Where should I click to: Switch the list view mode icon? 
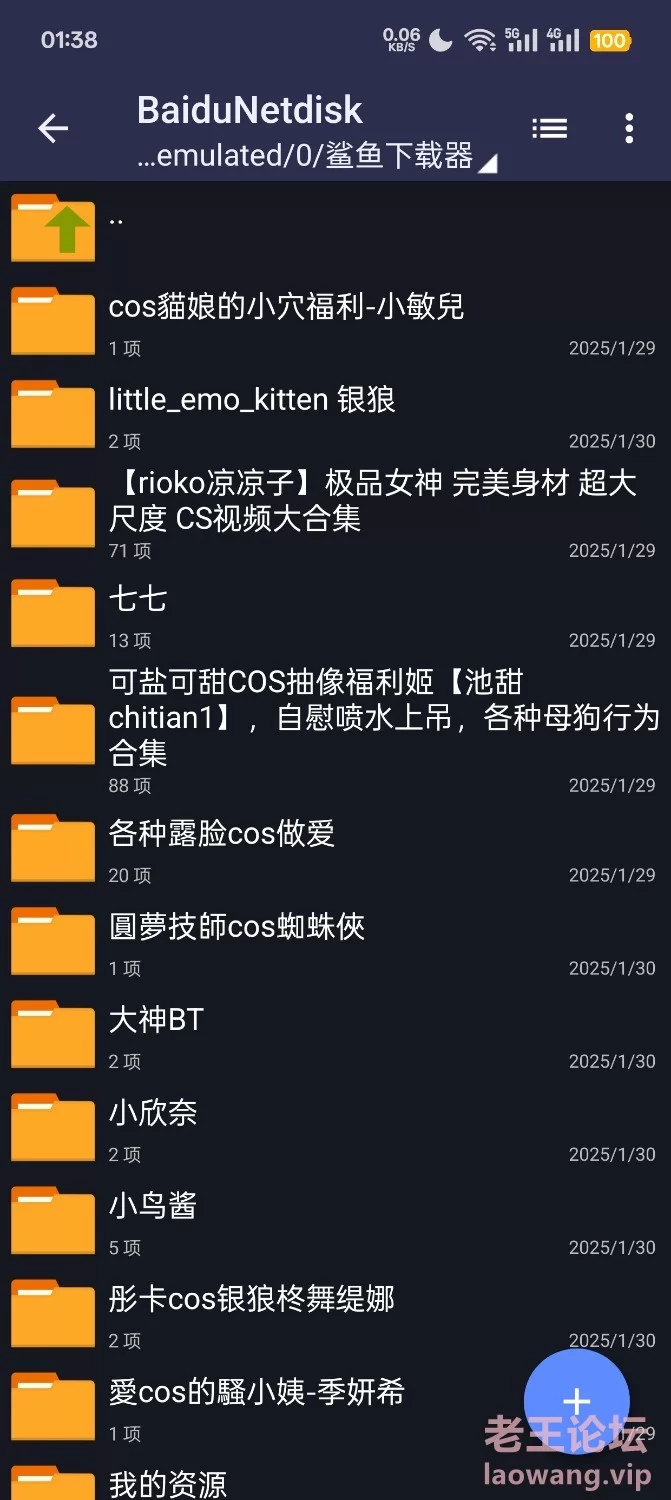click(x=549, y=128)
